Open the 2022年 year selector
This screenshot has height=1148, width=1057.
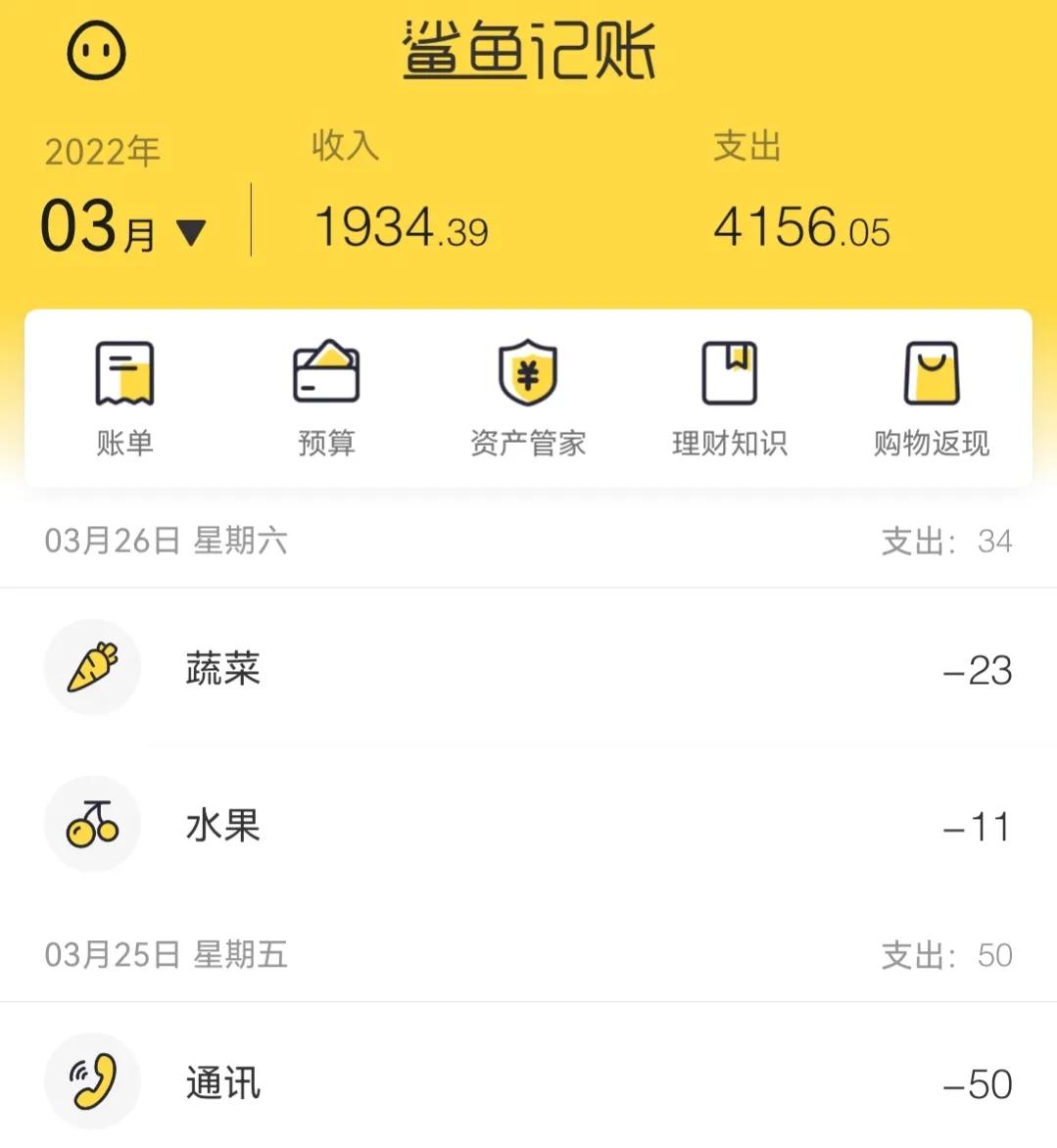point(102,149)
